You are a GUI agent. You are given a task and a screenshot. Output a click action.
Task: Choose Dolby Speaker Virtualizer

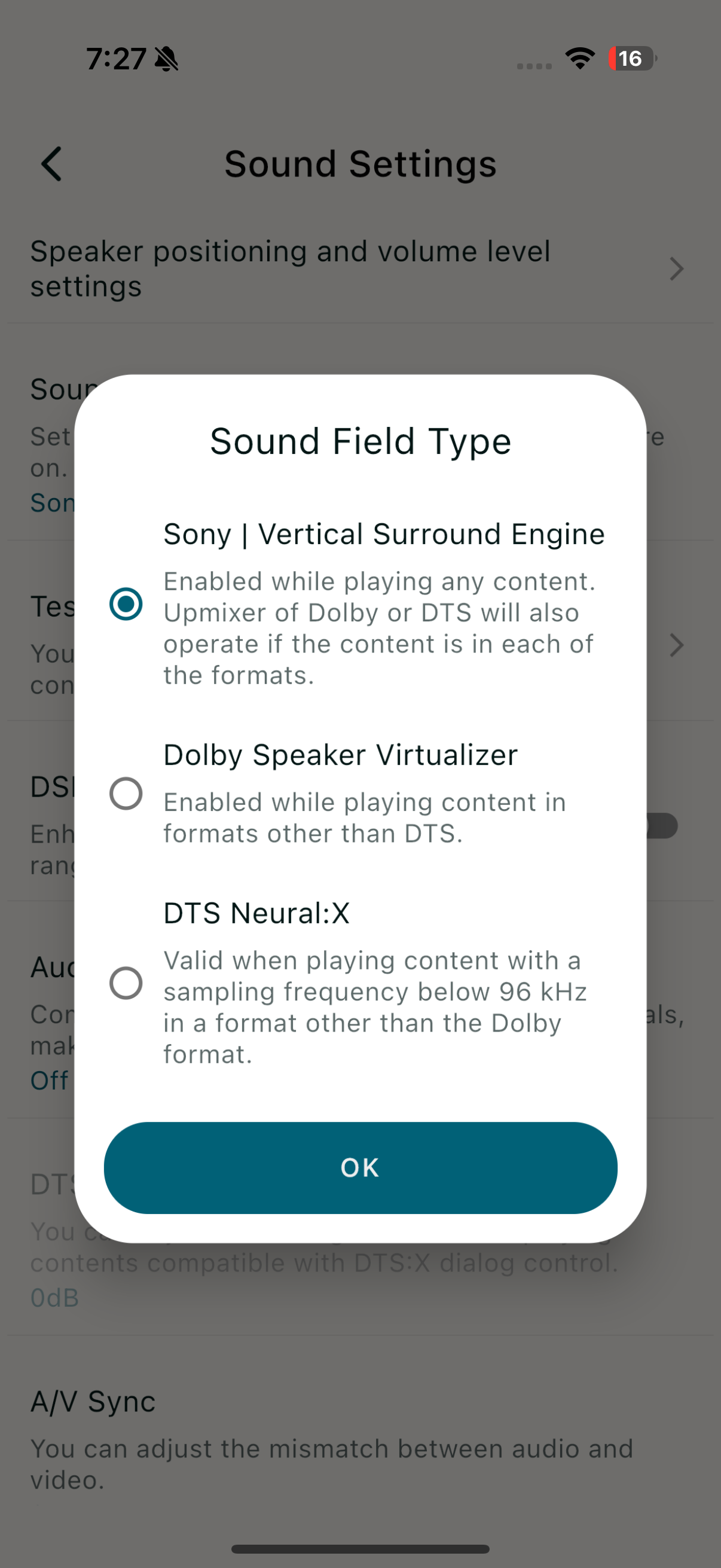pyautogui.click(x=126, y=793)
